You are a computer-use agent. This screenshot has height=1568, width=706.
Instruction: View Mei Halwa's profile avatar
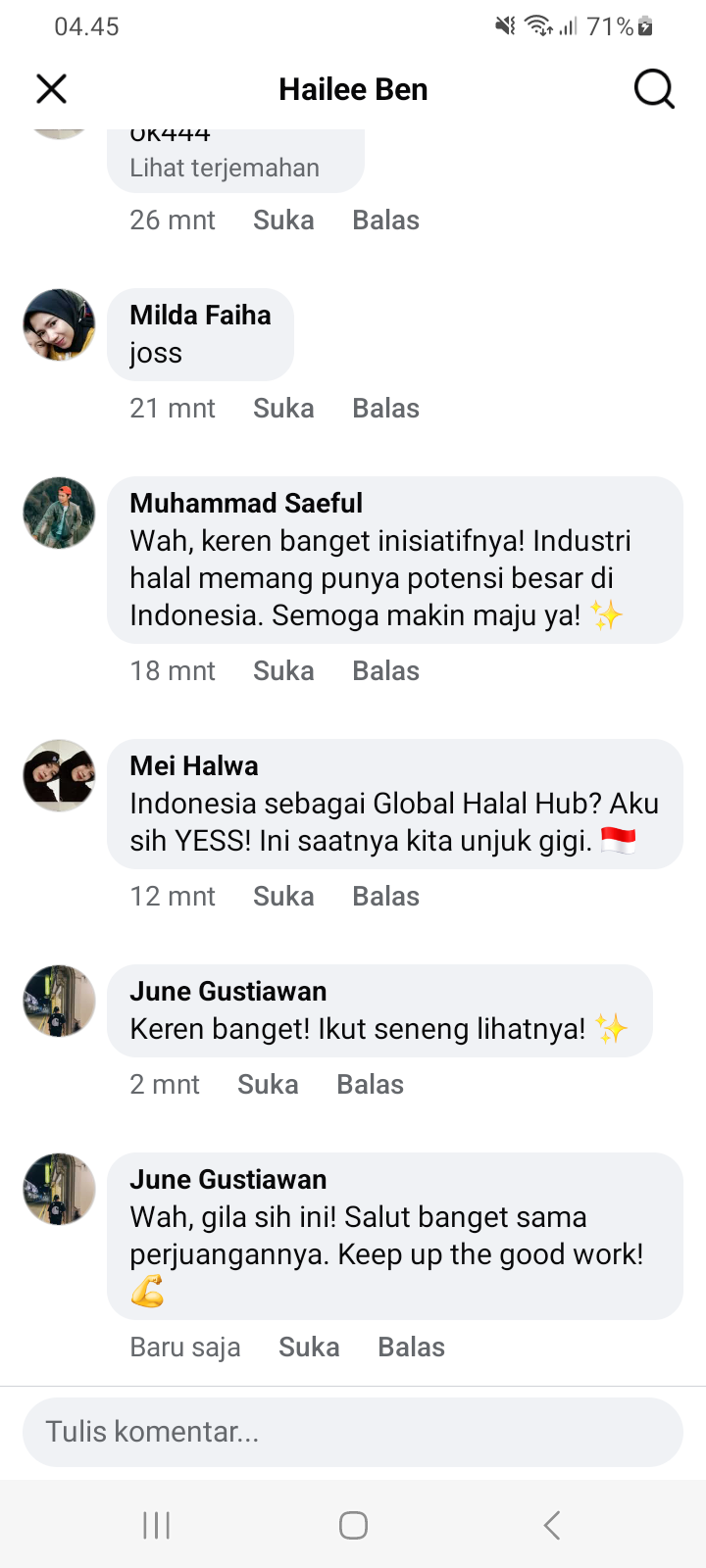[x=59, y=775]
